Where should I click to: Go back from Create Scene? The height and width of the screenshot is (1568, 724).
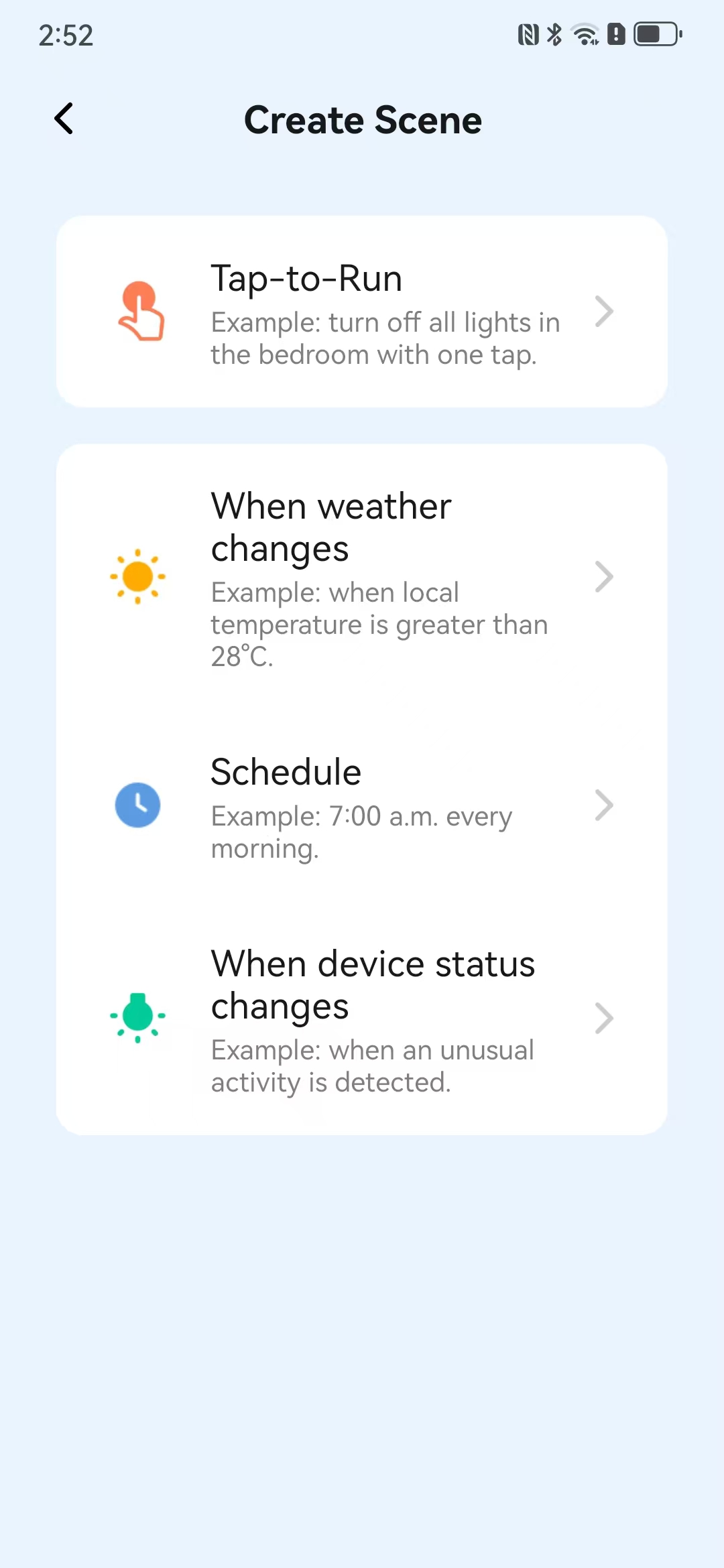point(64,119)
